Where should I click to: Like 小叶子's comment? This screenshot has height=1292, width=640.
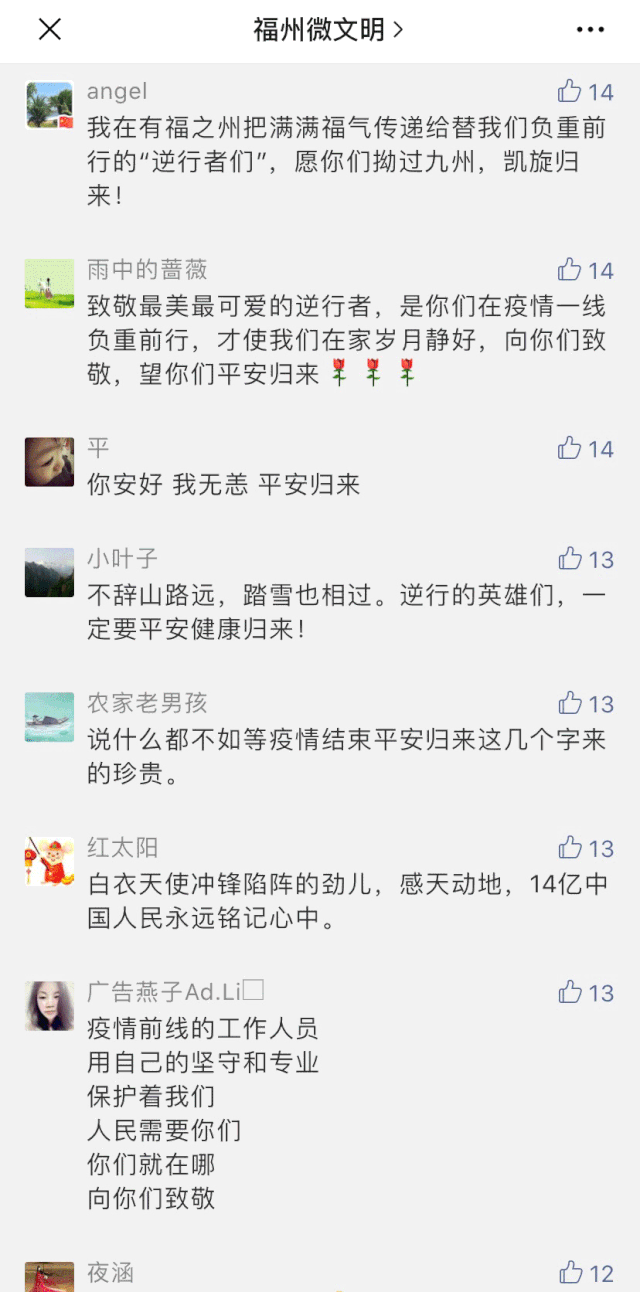(571, 559)
